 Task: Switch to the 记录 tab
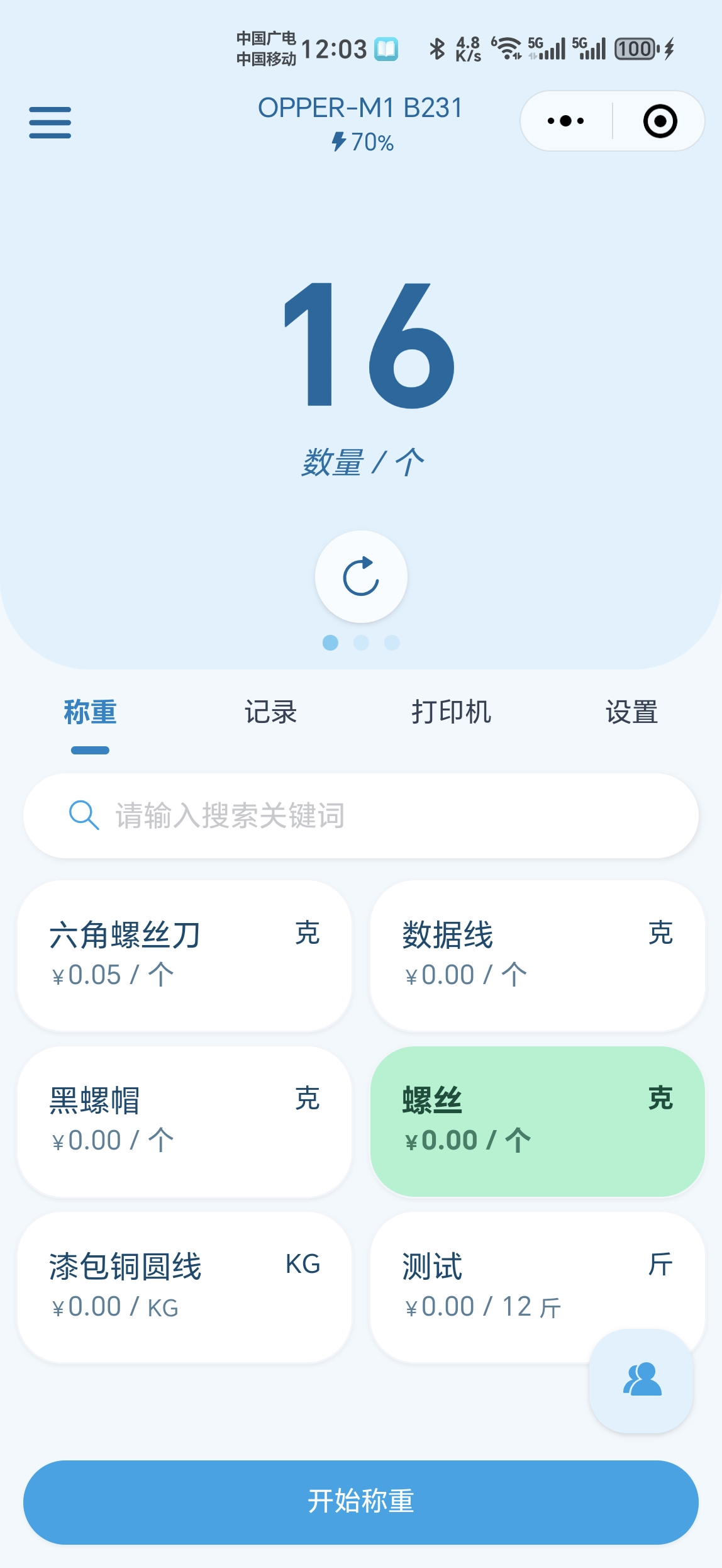270,712
